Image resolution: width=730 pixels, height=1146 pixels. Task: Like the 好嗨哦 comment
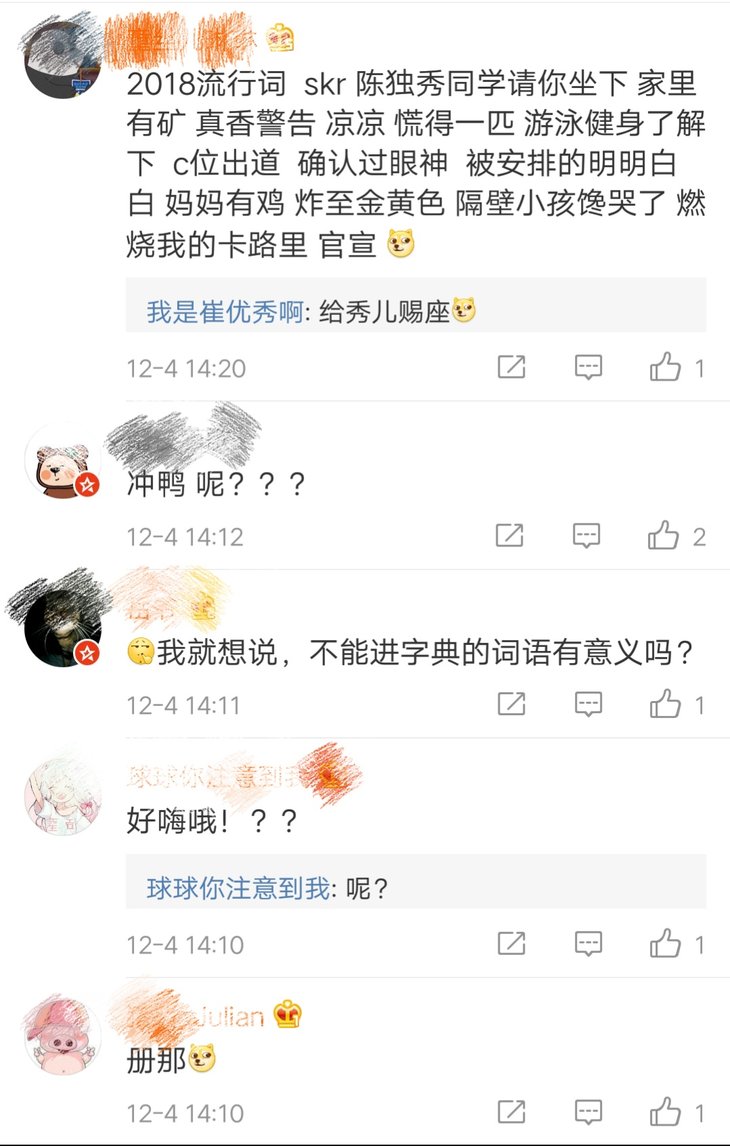666,943
